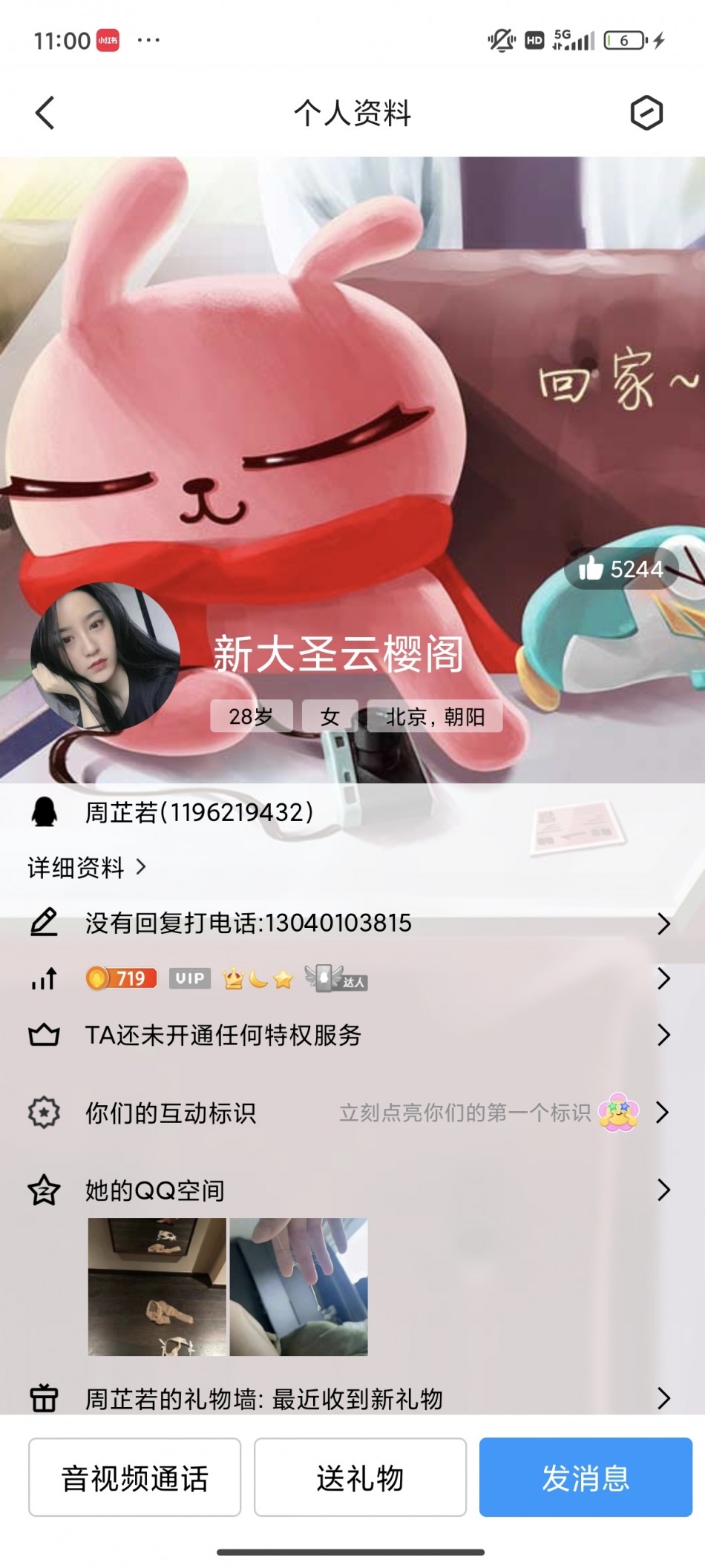Viewport: 705px width, 1568px height.
Task: Open 详细资料 details
Action: tap(86, 867)
